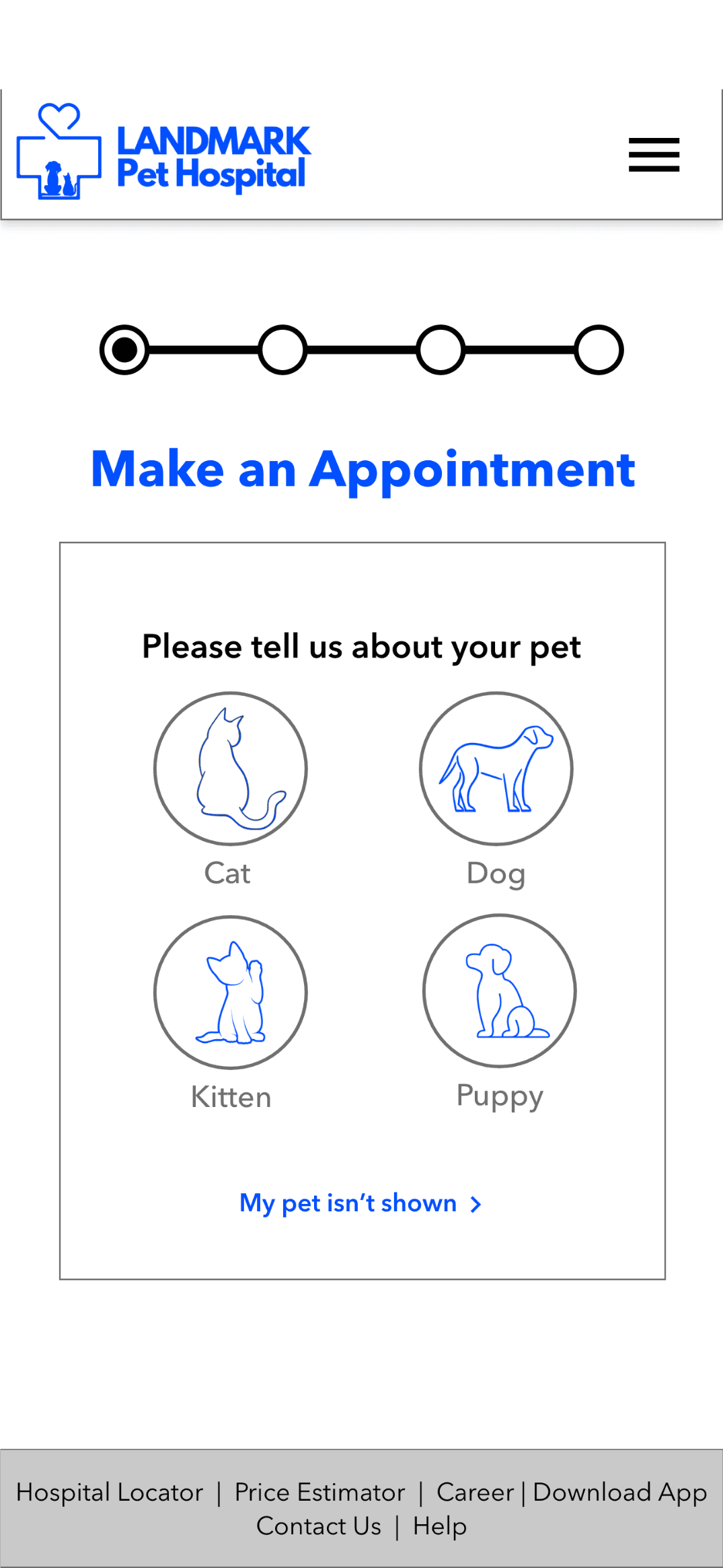The width and height of the screenshot is (723, 1568).
Task: Pick Kitten as pet type
Action: pos(231,992)
